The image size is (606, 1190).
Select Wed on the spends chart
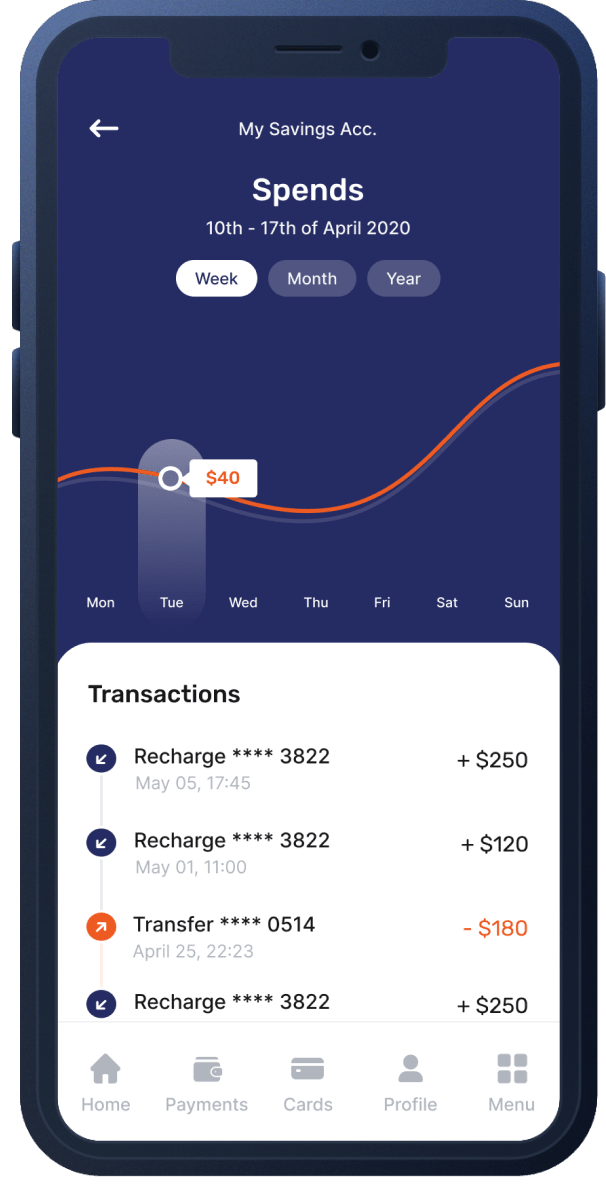point(243,602)
